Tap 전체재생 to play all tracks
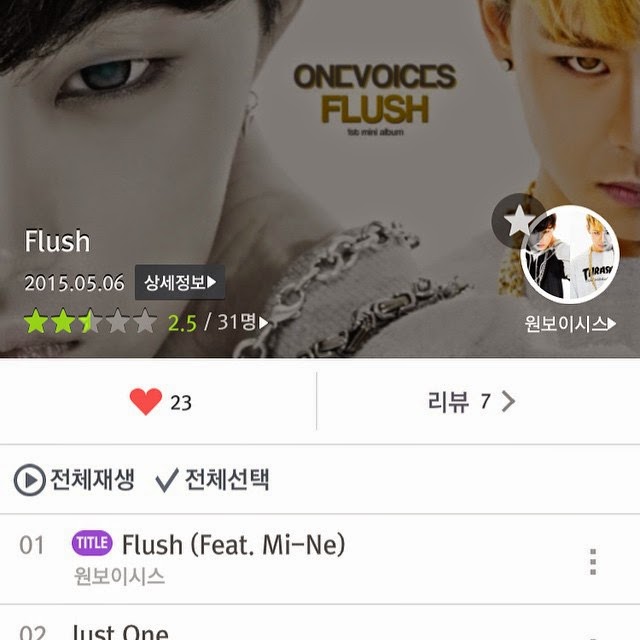This screenshot has width=640, height=640. click(74, 480)
